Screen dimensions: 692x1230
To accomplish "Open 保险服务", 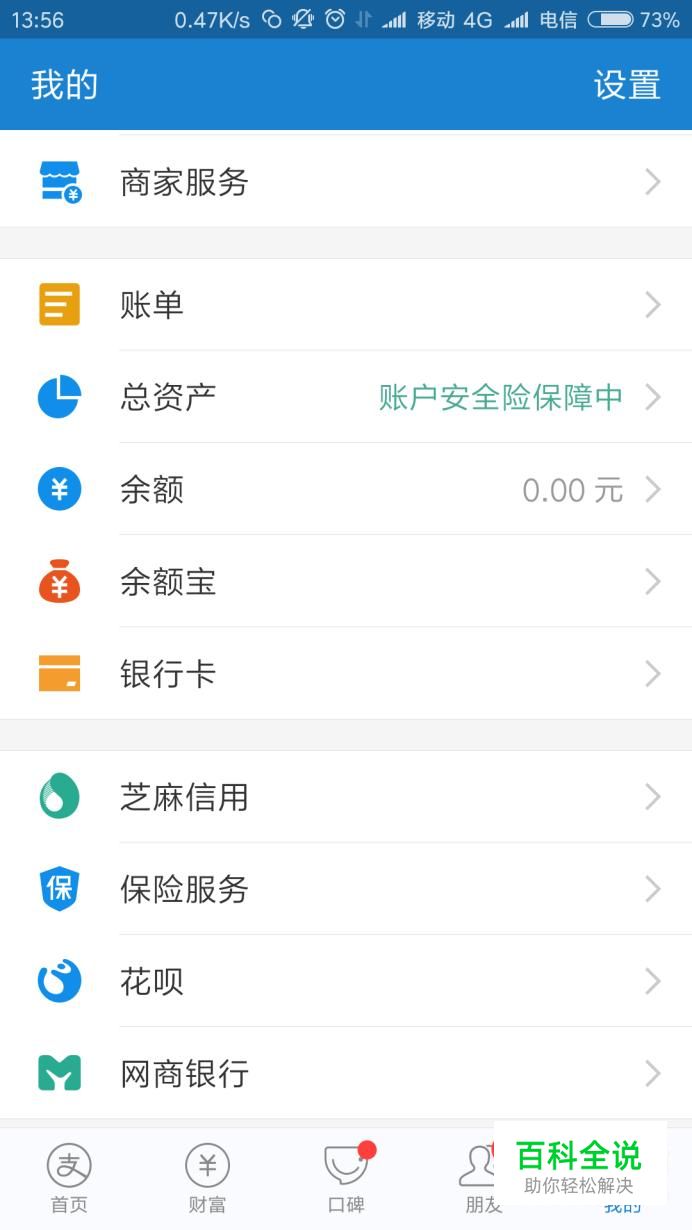I will coord(346,889).
